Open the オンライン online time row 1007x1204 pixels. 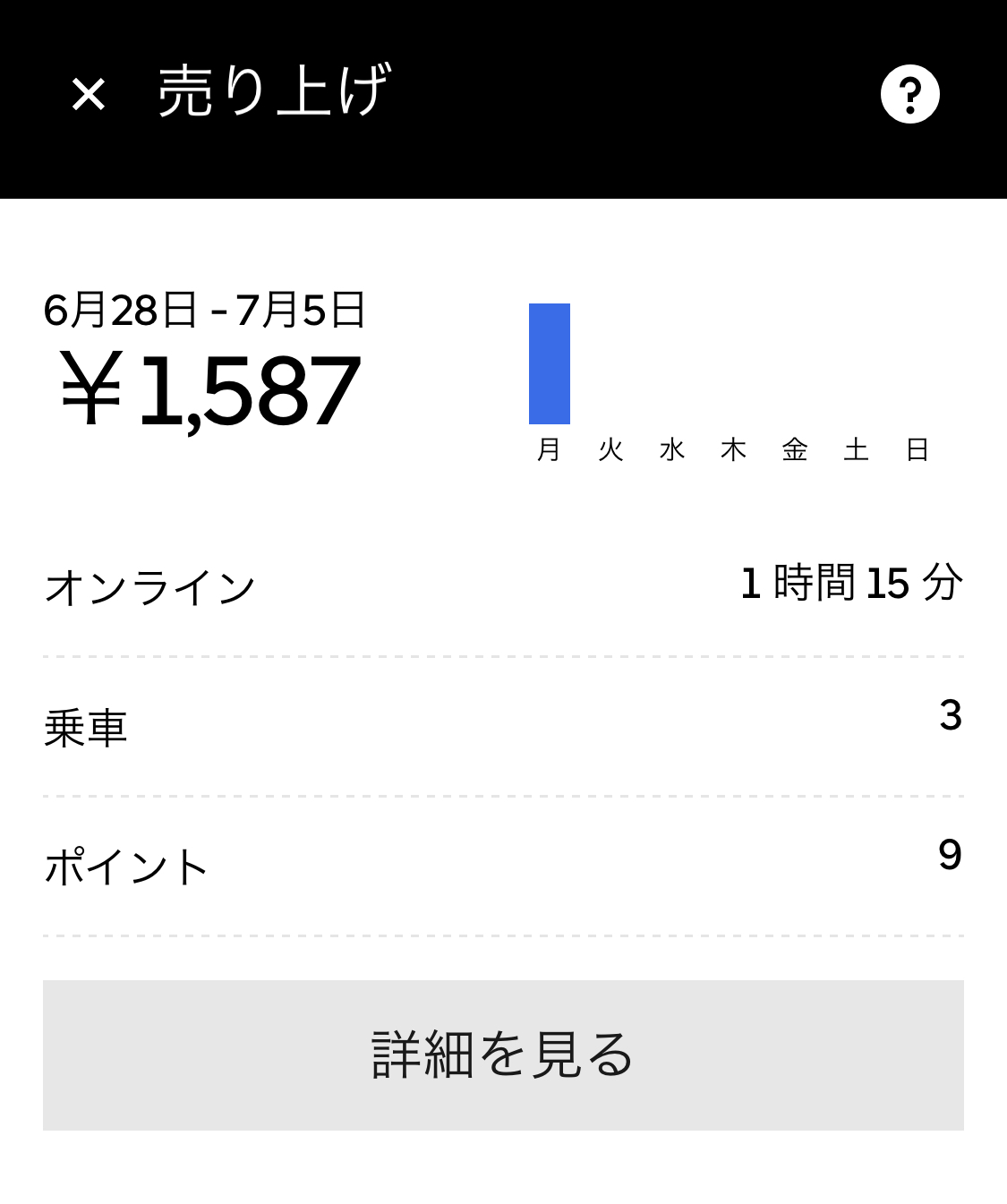(x=150, y=584)
